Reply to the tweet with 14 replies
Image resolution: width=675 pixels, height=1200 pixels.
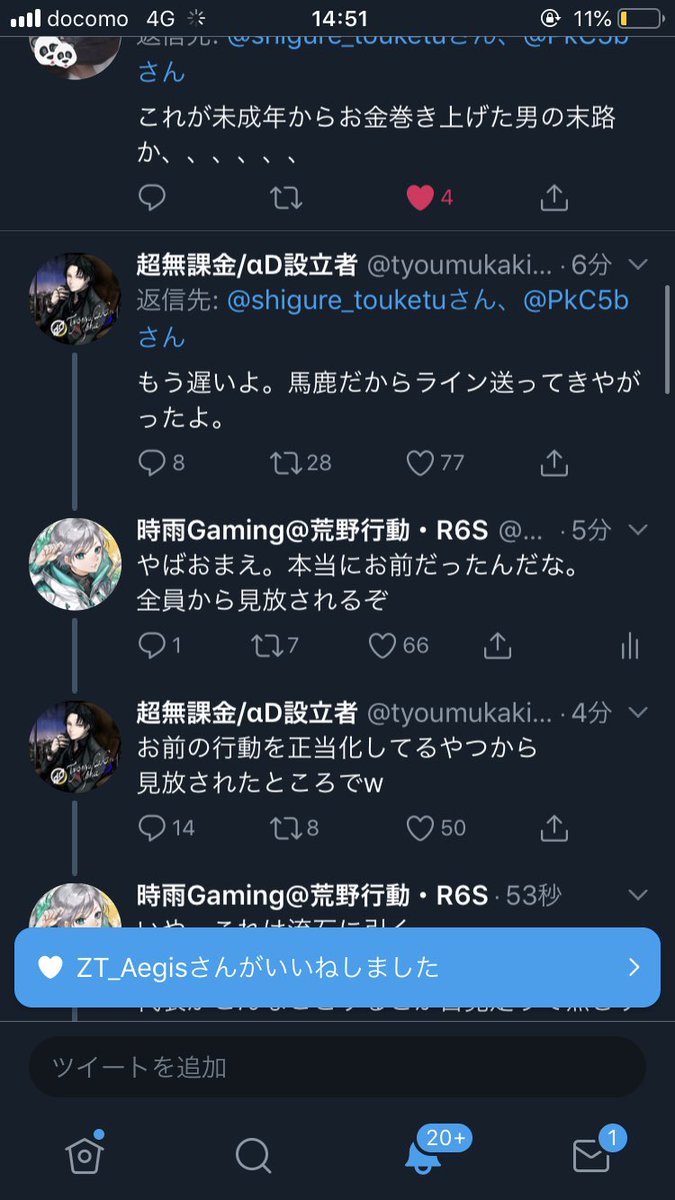(152, 828)
